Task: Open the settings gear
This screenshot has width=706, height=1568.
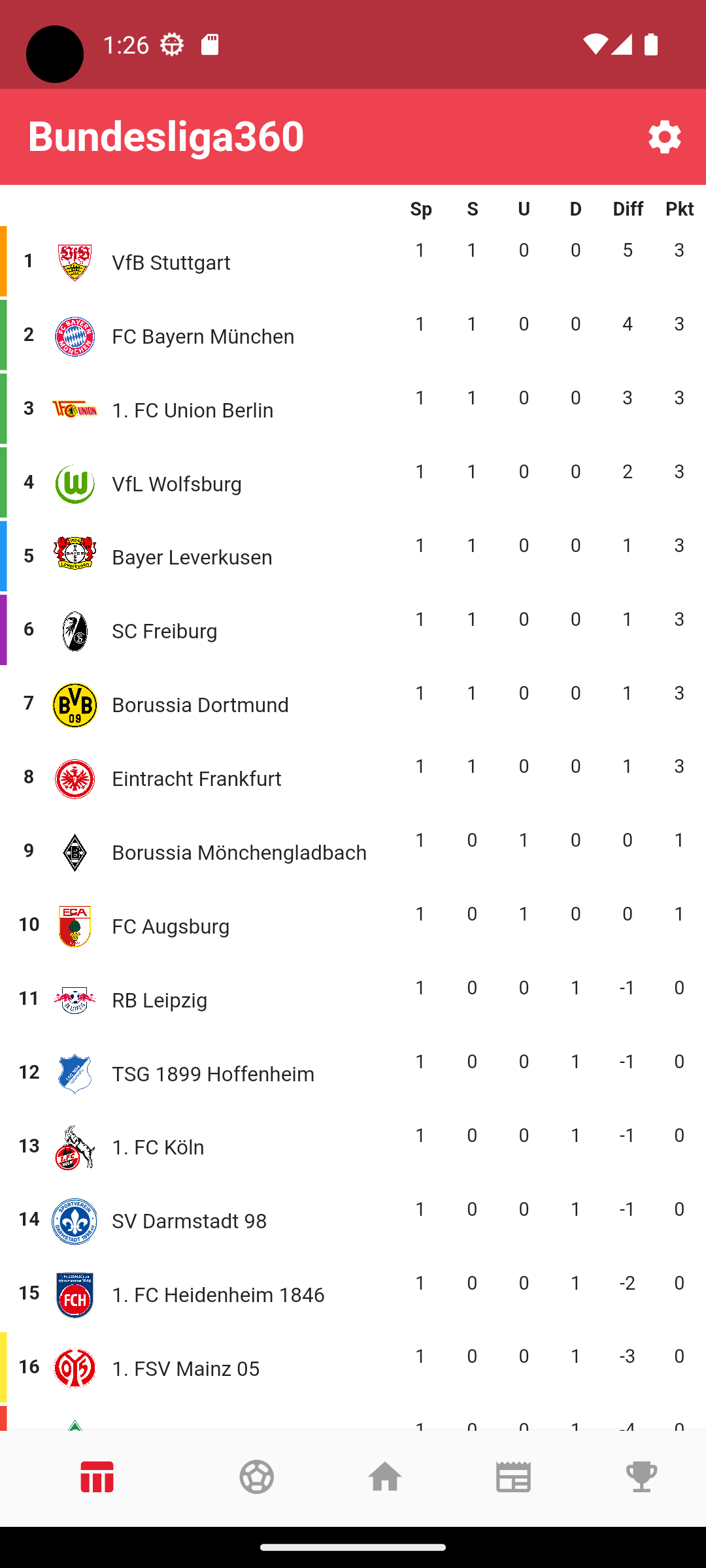Action: (664, 137)
